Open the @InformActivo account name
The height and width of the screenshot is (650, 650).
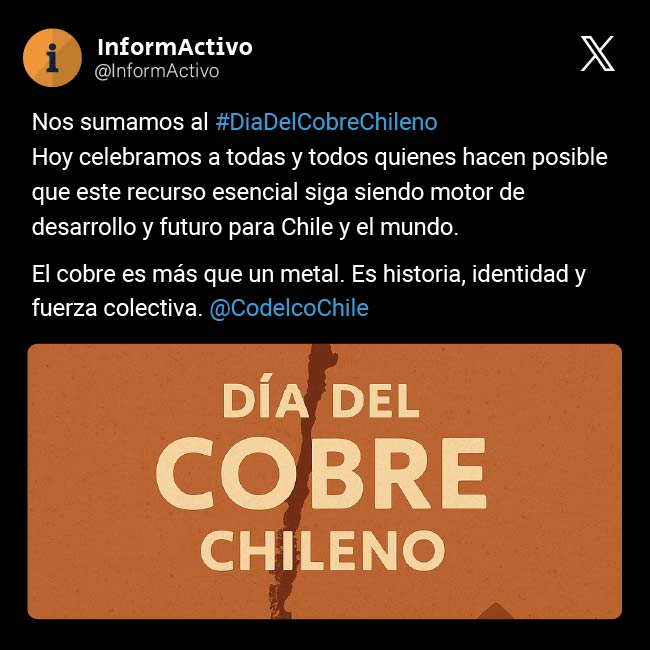click(174, 47)
